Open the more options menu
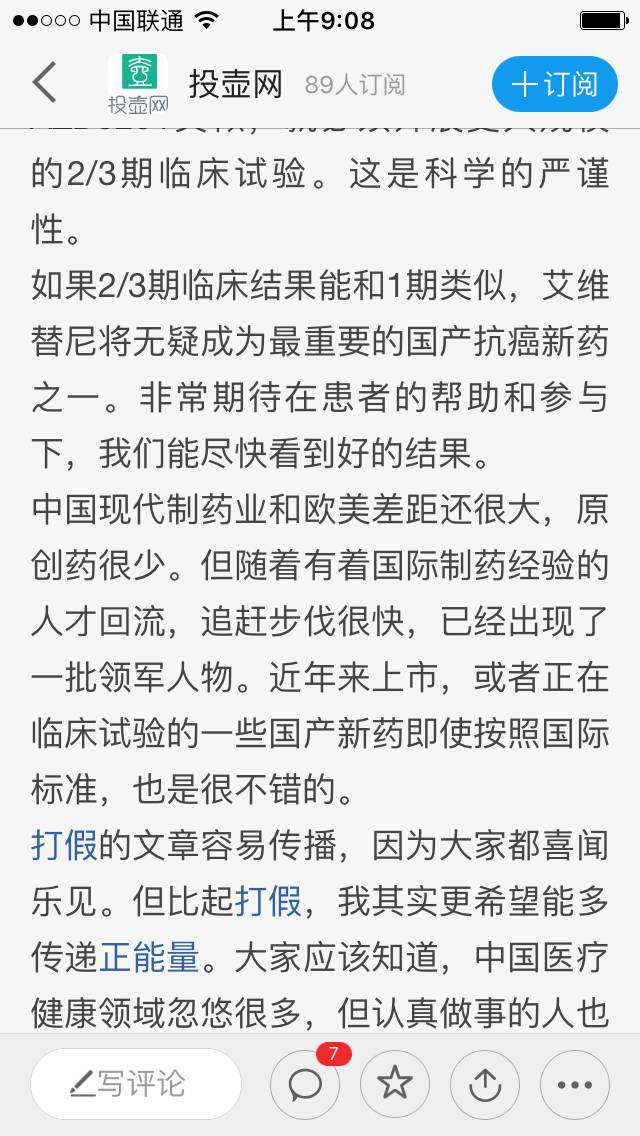The height and width of the screenshot is (1136, 640). pyautogui.click(x=575, y=1084)
